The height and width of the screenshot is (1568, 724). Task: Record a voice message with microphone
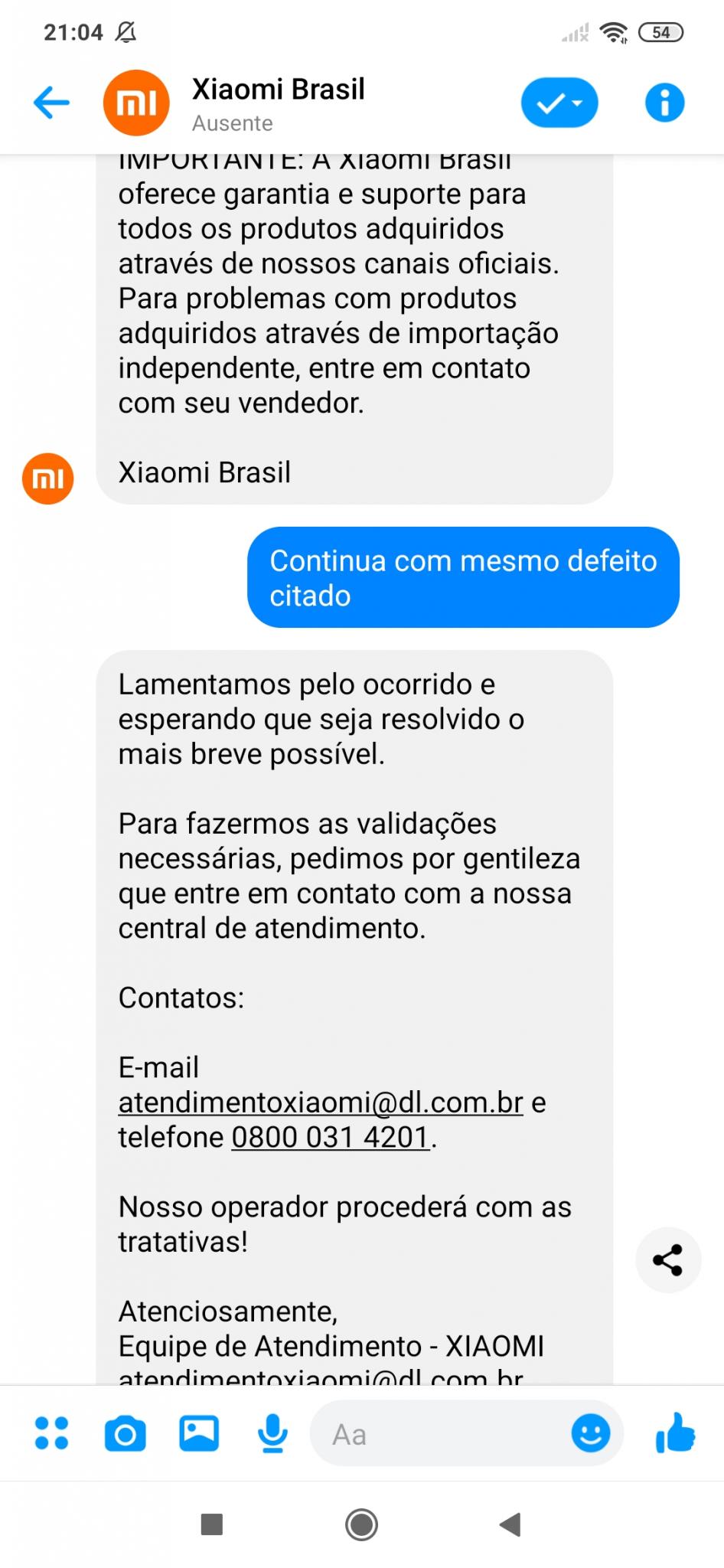coord(272,1433)
